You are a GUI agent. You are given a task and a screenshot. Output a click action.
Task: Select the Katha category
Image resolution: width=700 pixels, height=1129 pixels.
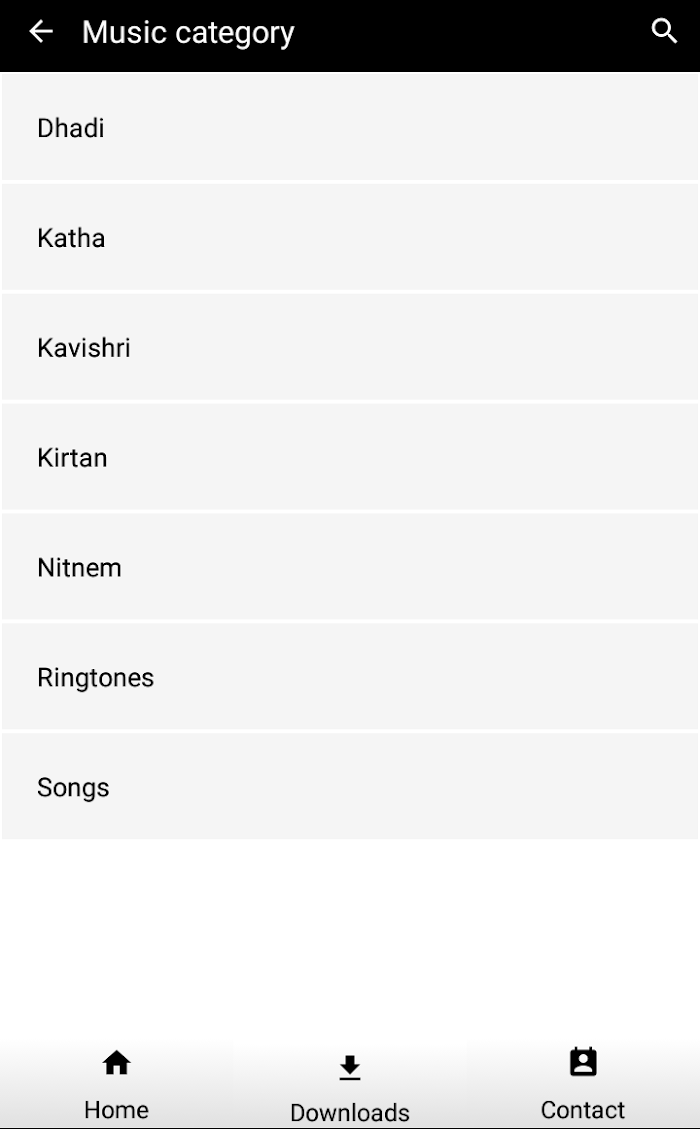(x=350, y=237)
